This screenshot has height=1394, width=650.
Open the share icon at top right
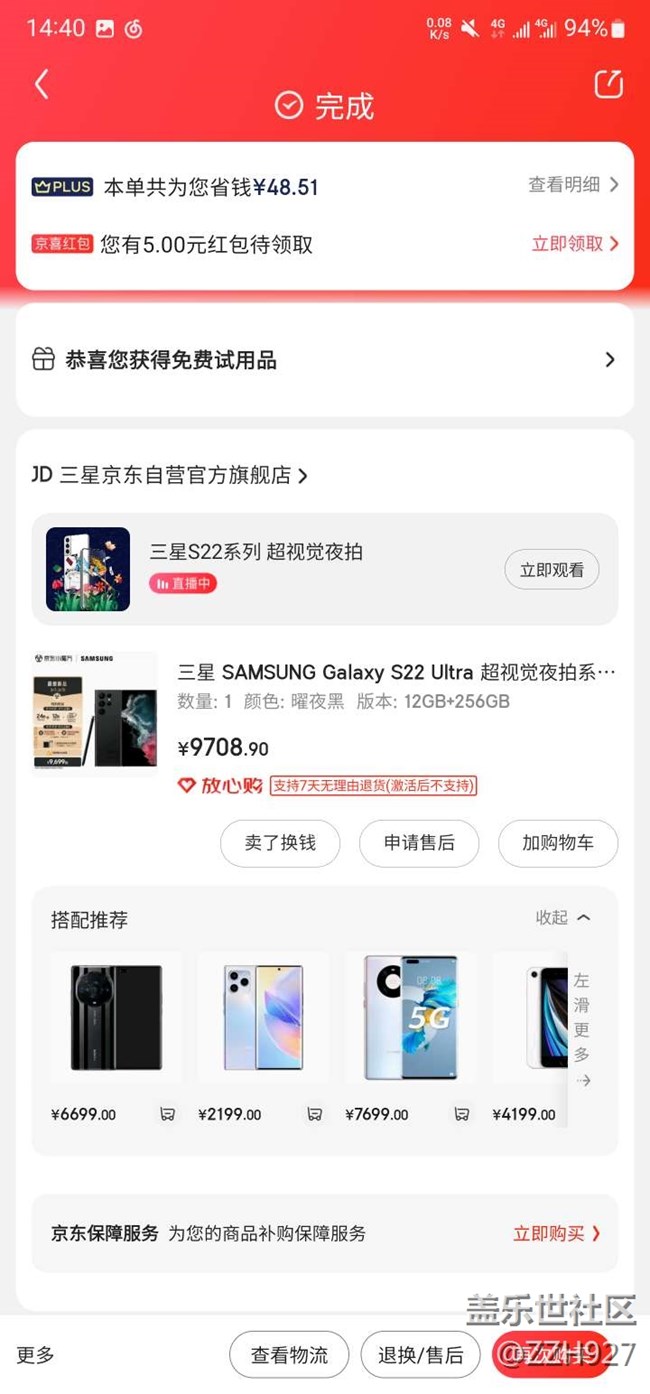pos(608,85)
